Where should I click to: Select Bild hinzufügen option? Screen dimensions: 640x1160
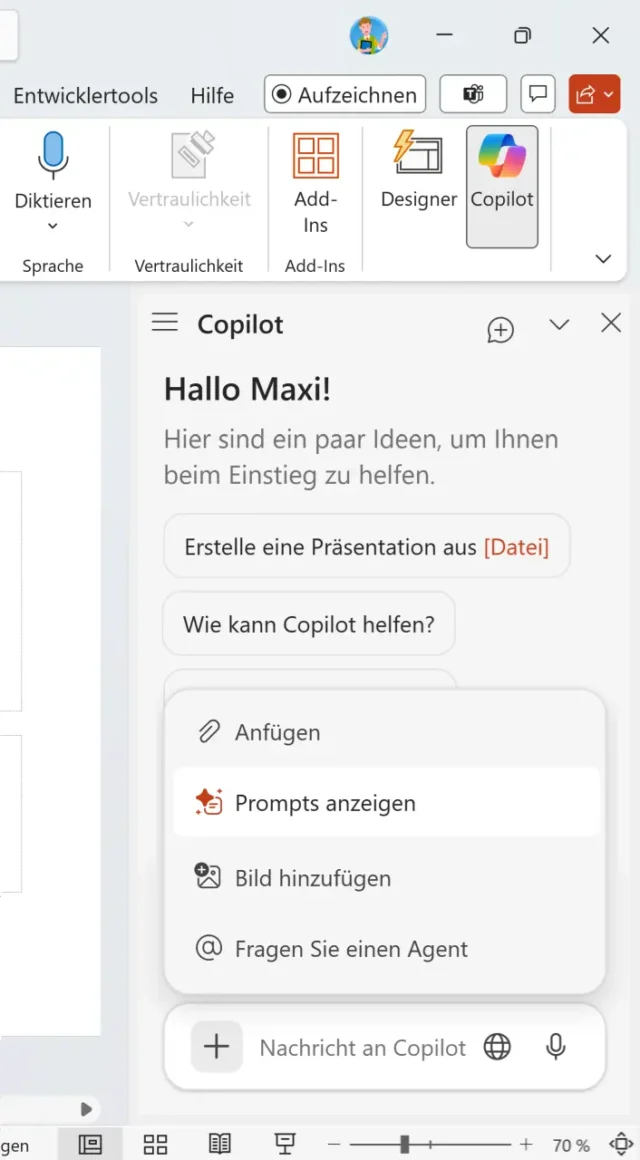(312, 878)
